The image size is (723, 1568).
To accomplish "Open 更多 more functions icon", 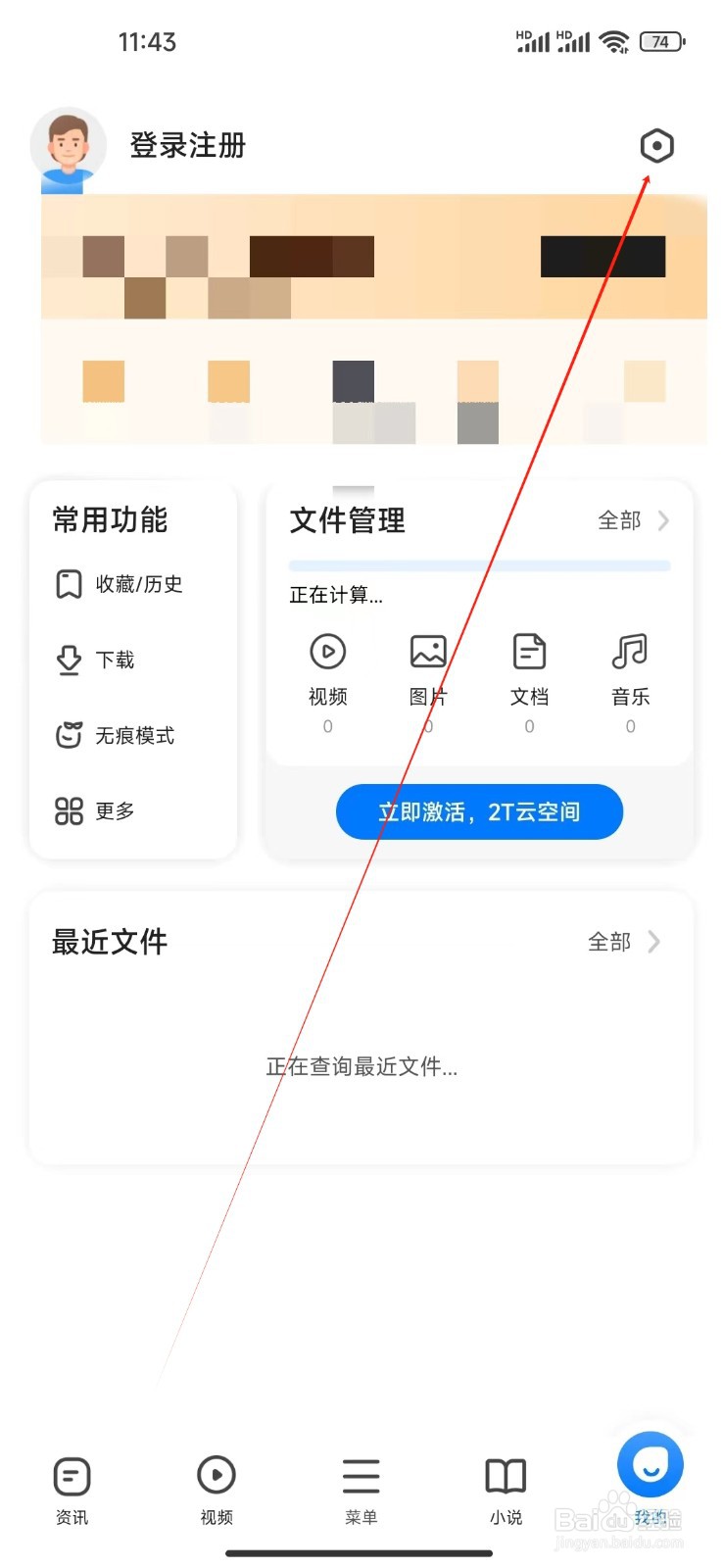I will [68, 811].
